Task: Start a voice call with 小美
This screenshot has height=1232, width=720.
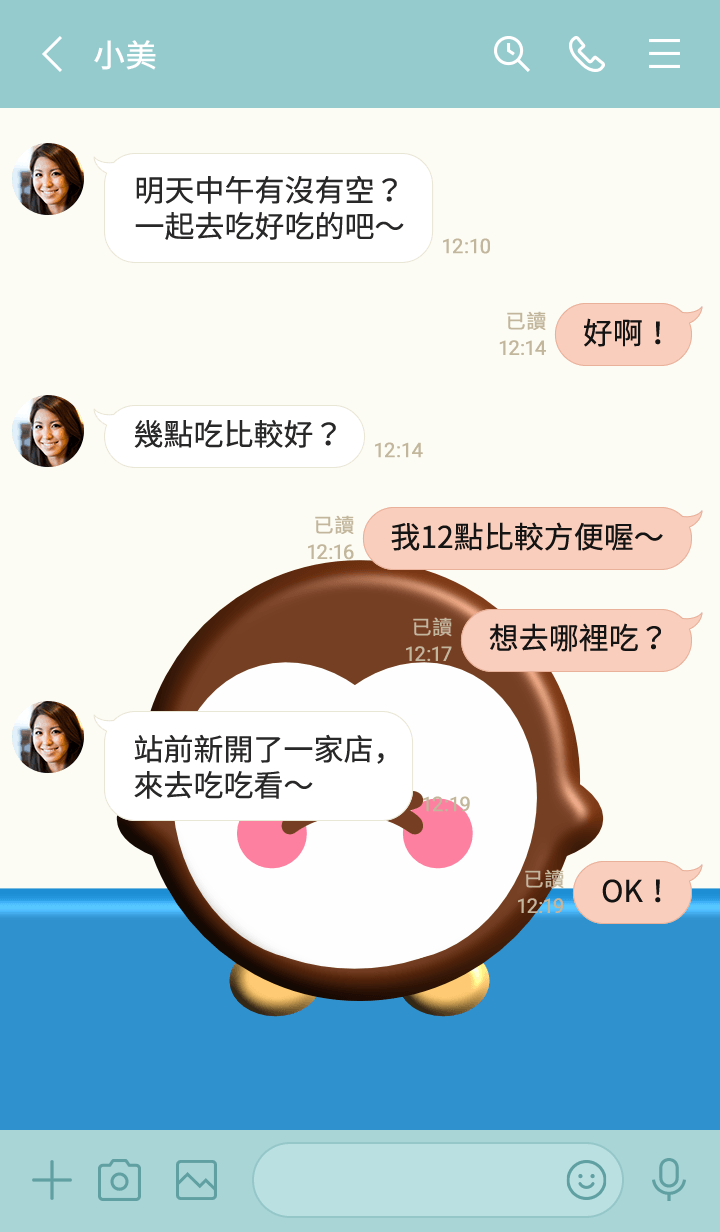Action: tap(587, 54)
